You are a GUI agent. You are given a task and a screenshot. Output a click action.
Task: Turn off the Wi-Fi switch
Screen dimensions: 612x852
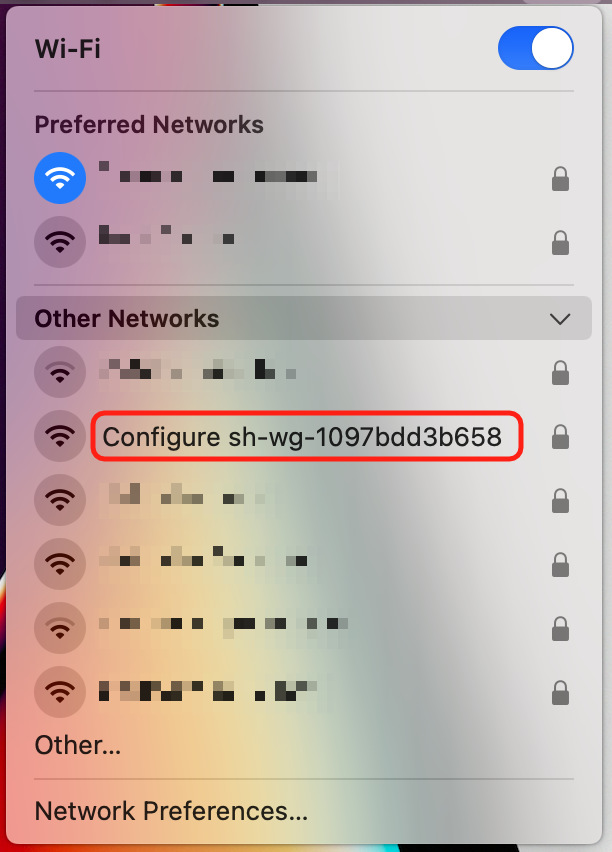click(536, 48)
